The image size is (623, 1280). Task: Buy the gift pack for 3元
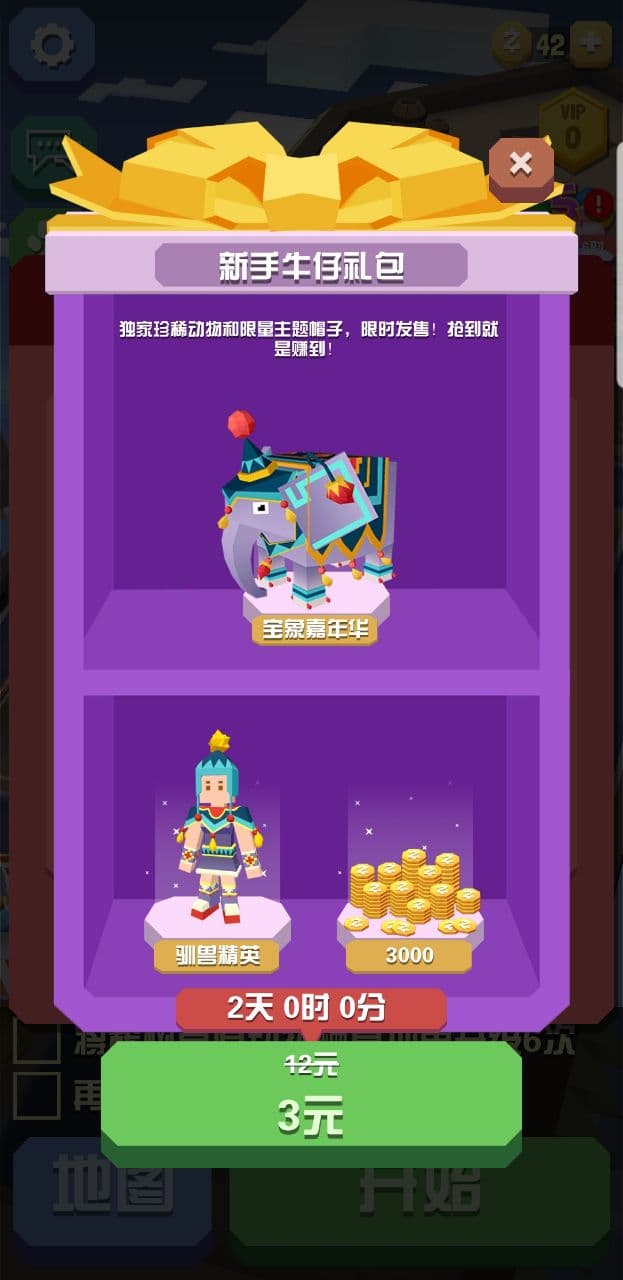pos(311,1095)
